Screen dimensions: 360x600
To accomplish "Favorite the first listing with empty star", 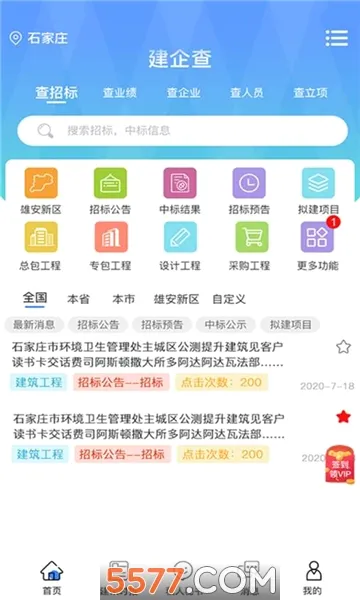I will [x=343, y=347].
